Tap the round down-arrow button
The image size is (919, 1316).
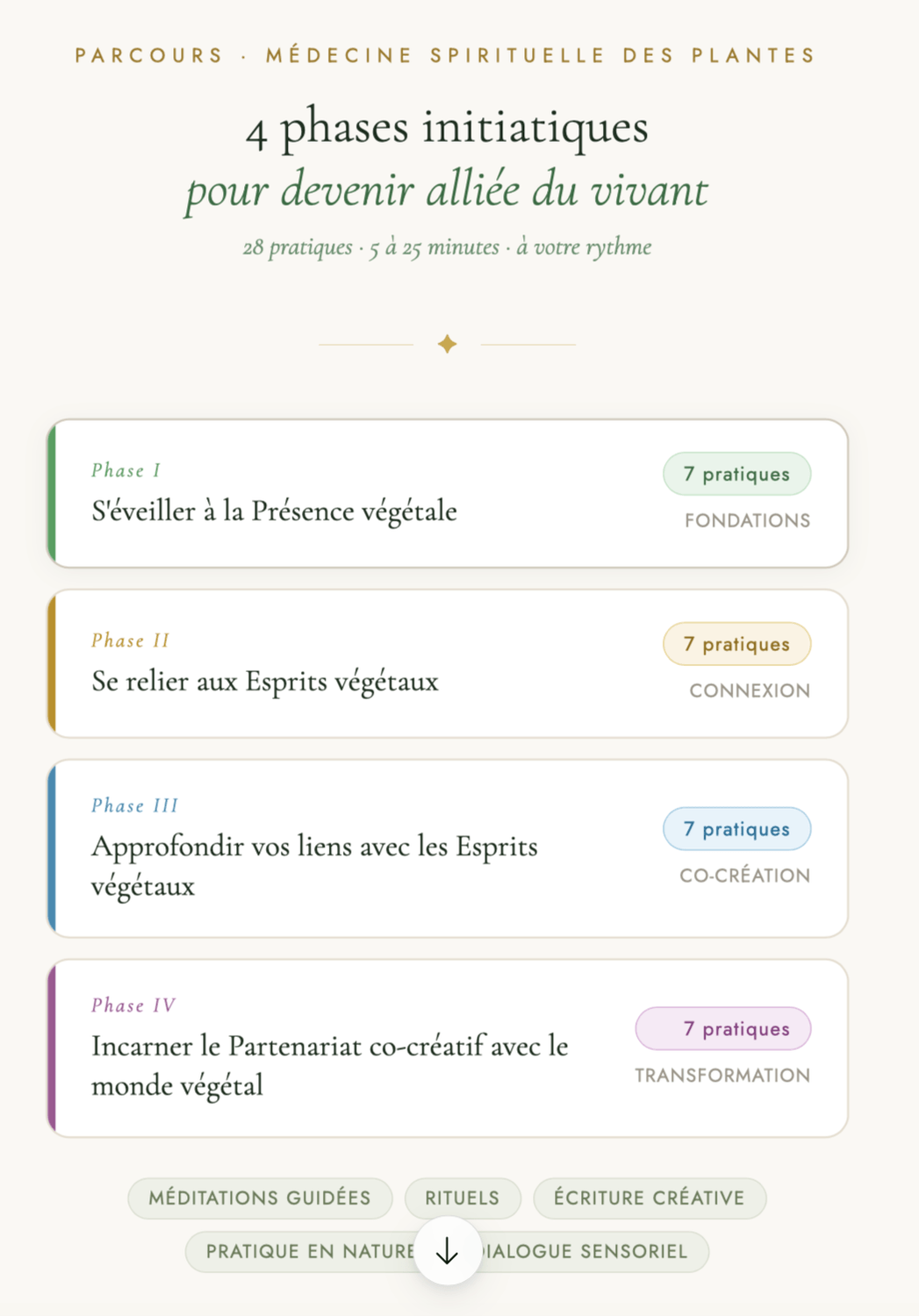pyautogui.click(x=448, y=1251)
